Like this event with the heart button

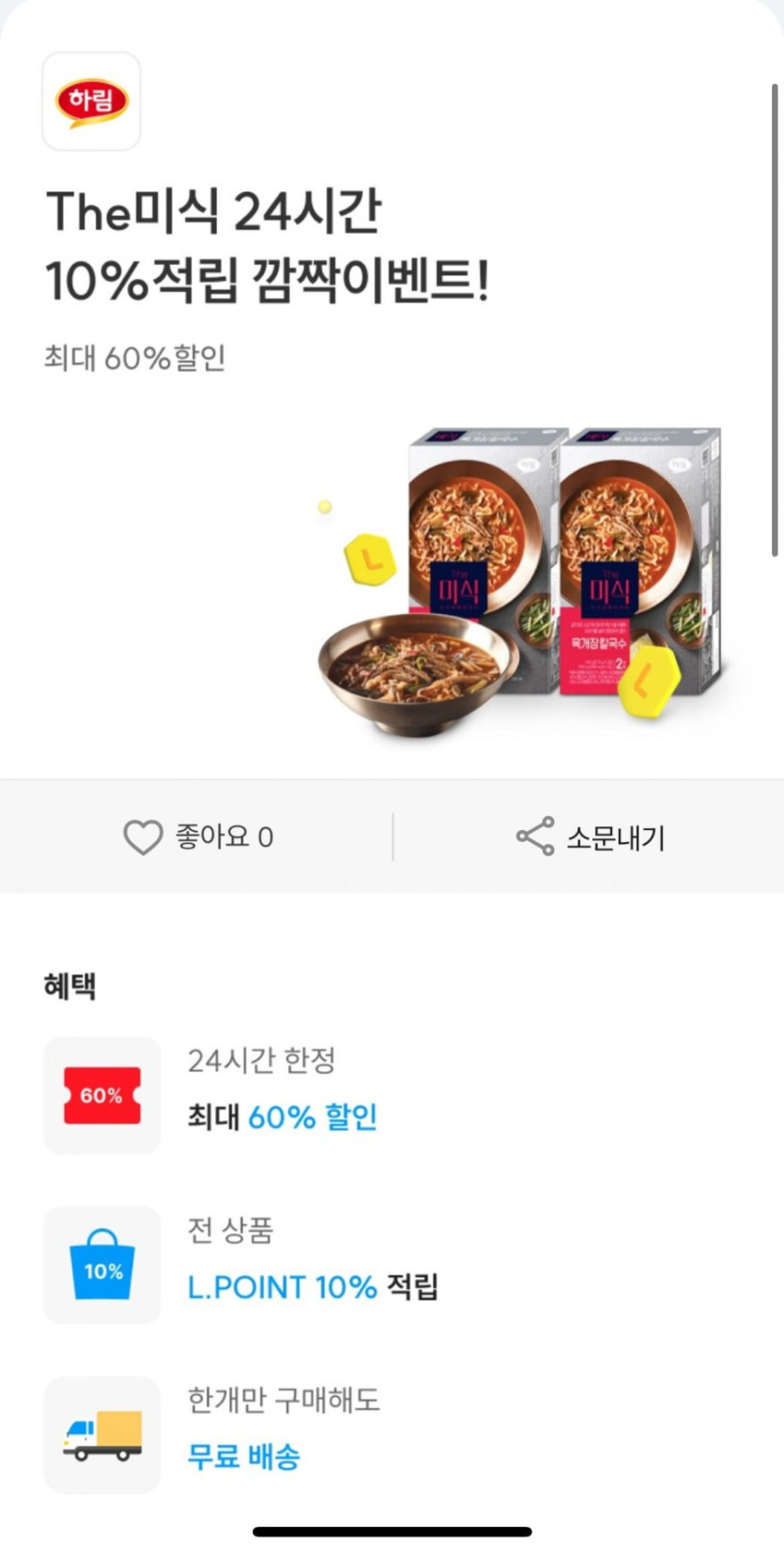(144, 837)
